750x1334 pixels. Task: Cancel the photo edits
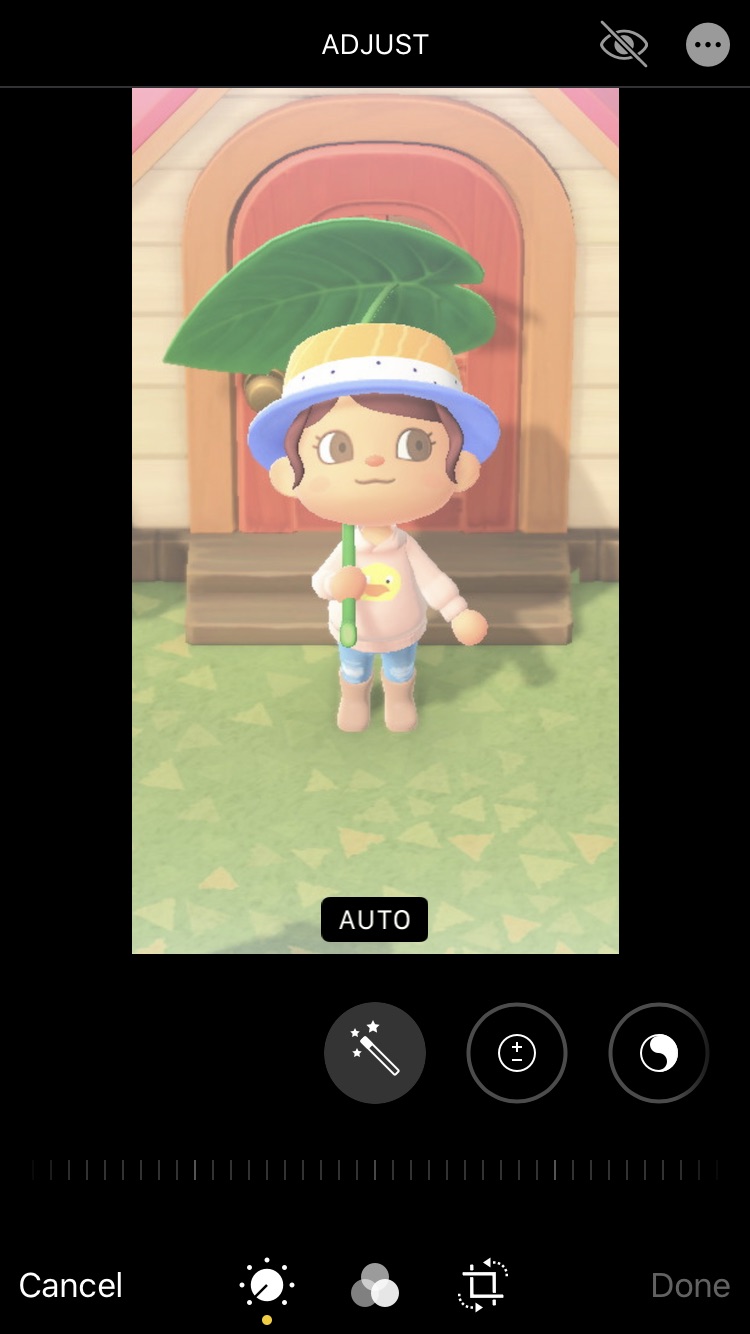(71, 1285)
